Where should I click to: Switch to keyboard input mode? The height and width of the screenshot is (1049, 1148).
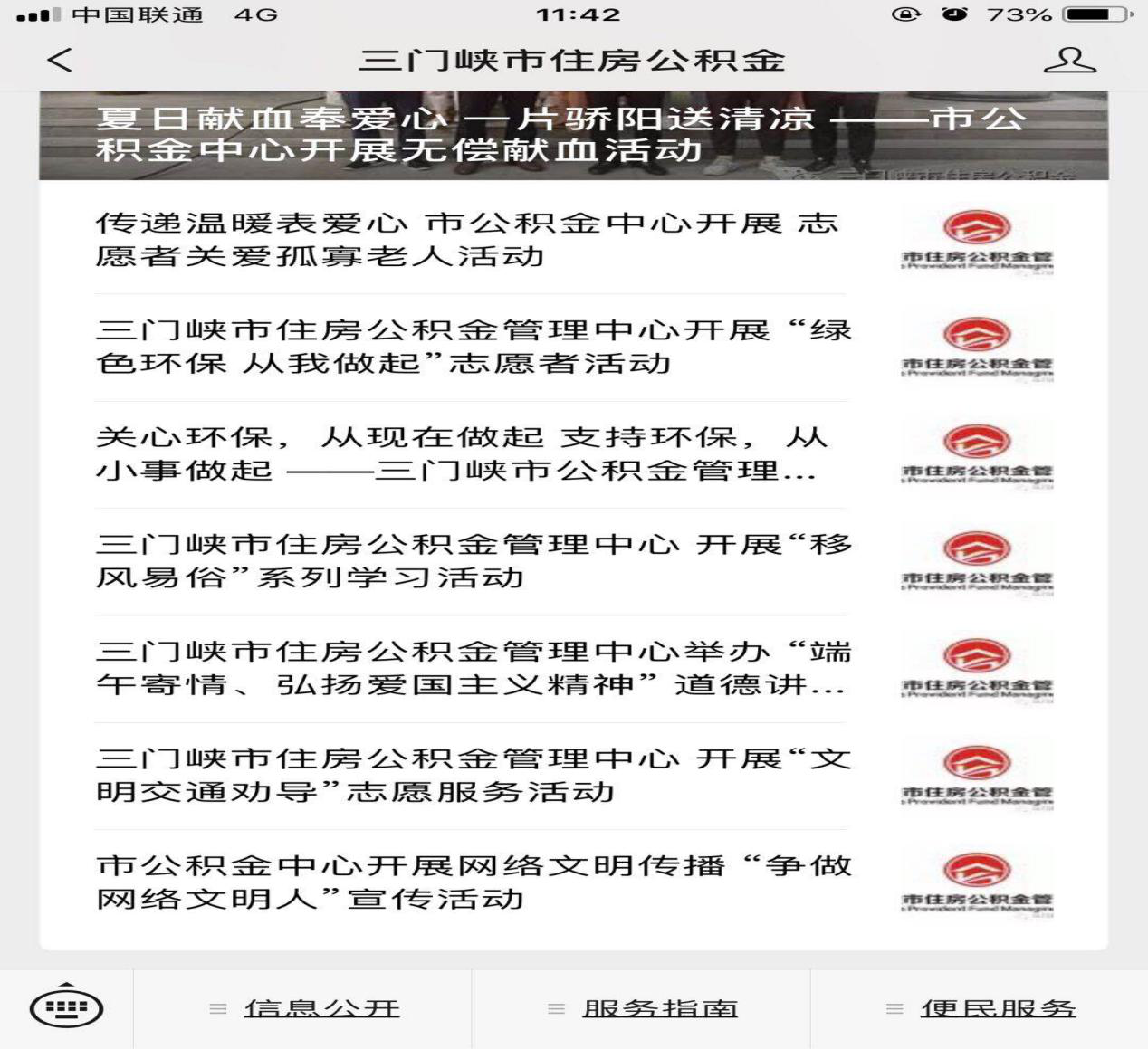(67, 1008)
